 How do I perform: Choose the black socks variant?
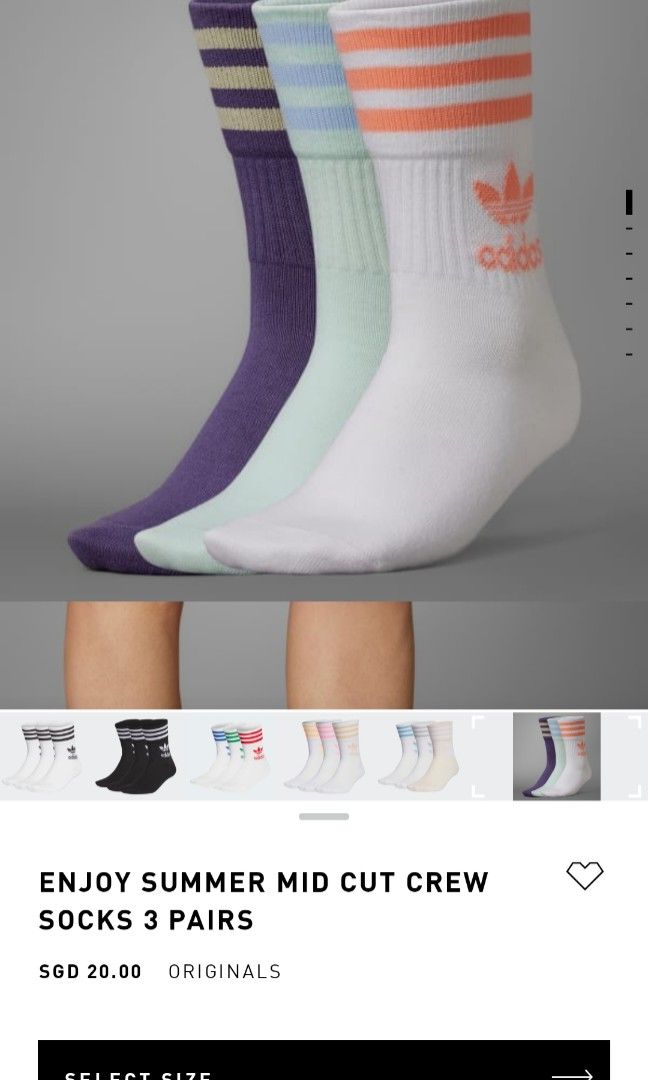tap(136, 756)
